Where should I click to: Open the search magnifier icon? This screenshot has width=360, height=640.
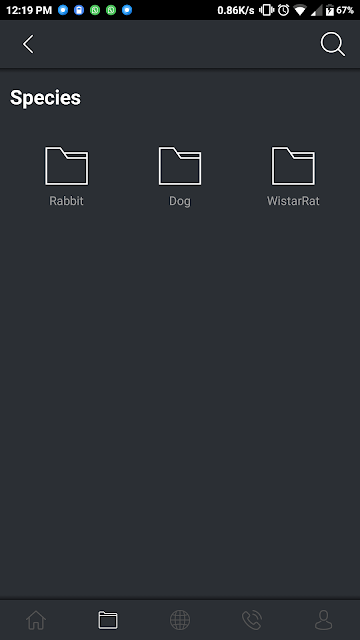333,44
